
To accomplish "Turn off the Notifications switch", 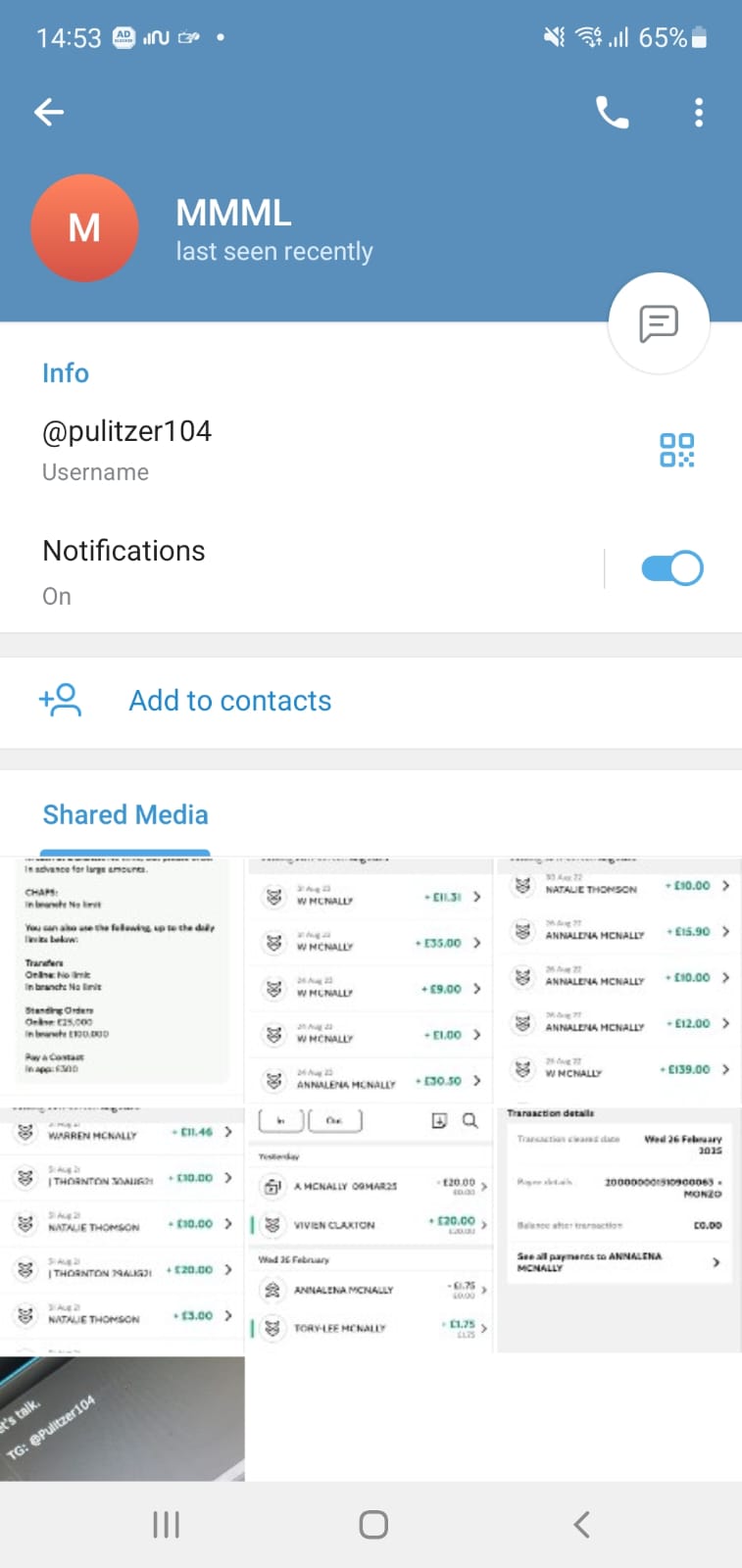I will coord(672,568).
